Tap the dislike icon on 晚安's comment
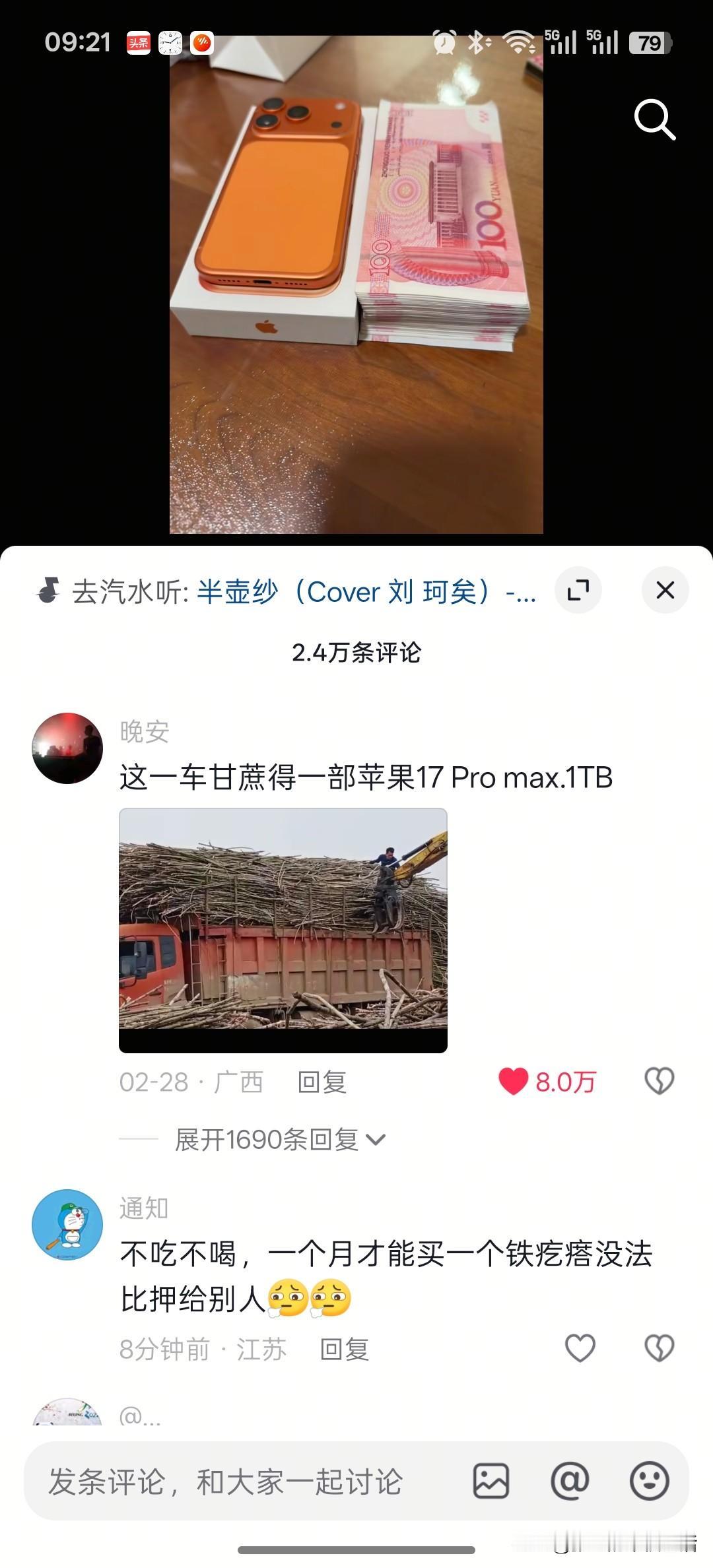Viewport: 713px width, 1568px height. [660, 1081]
